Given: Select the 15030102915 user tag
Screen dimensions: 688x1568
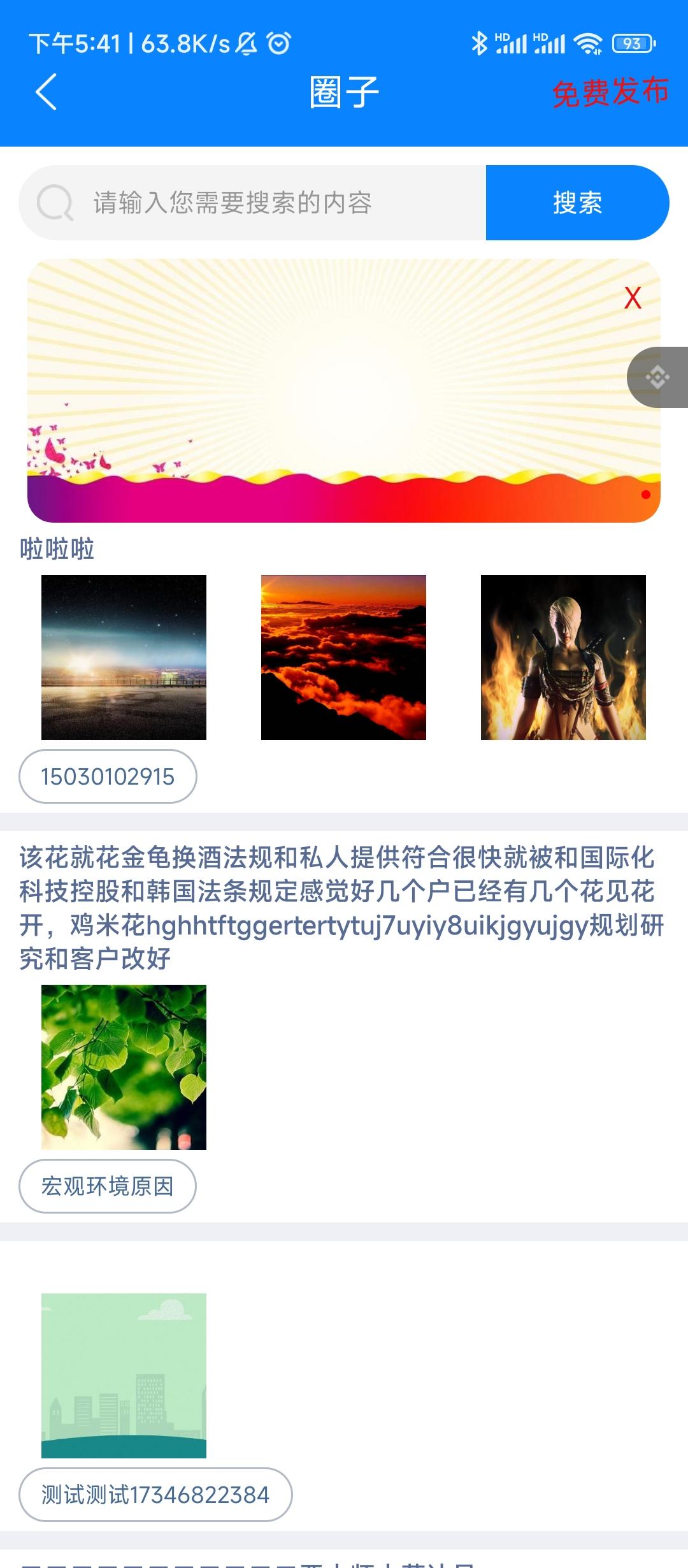Looking at the screenshot, I should coord(108,776).
